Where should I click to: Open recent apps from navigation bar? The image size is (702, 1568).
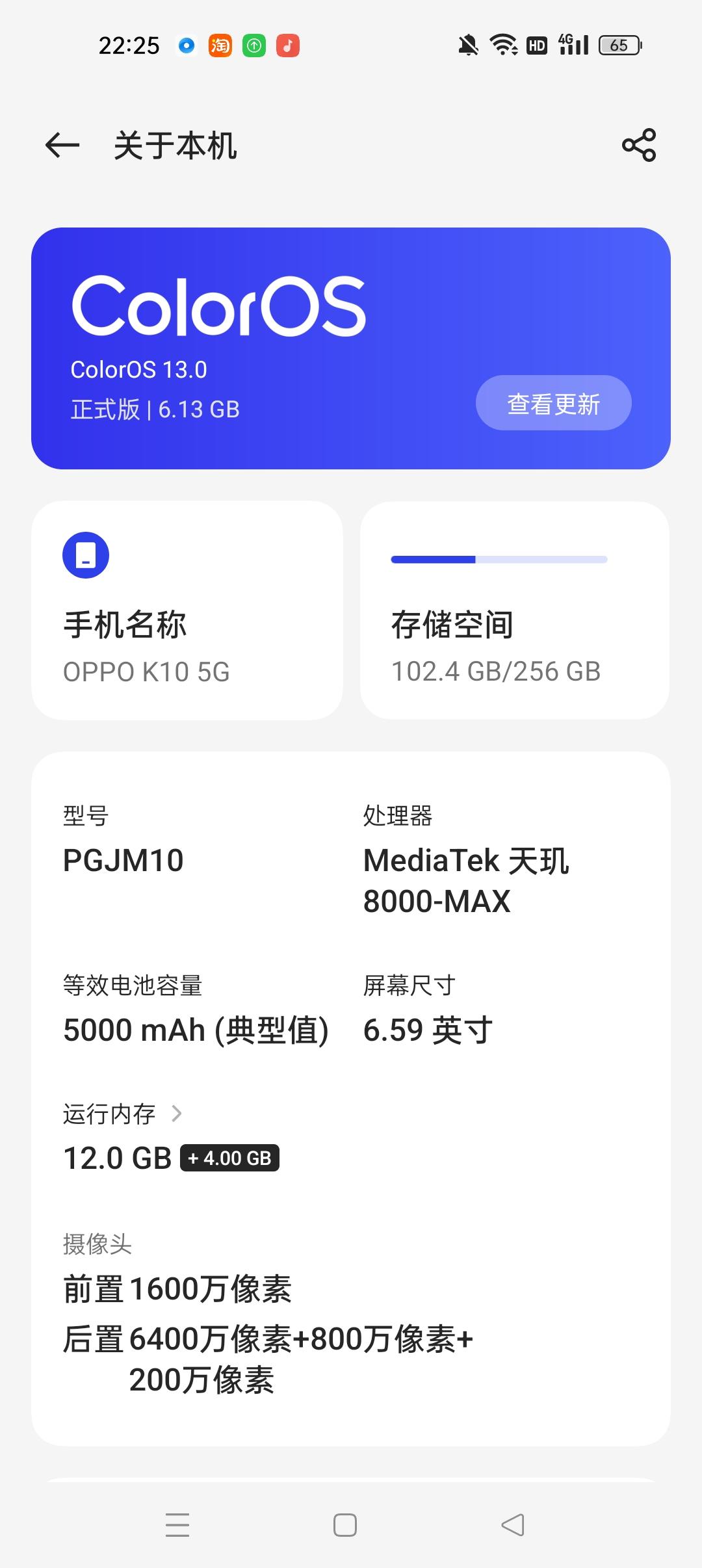pyautogui.click(x=177, y=1524)
